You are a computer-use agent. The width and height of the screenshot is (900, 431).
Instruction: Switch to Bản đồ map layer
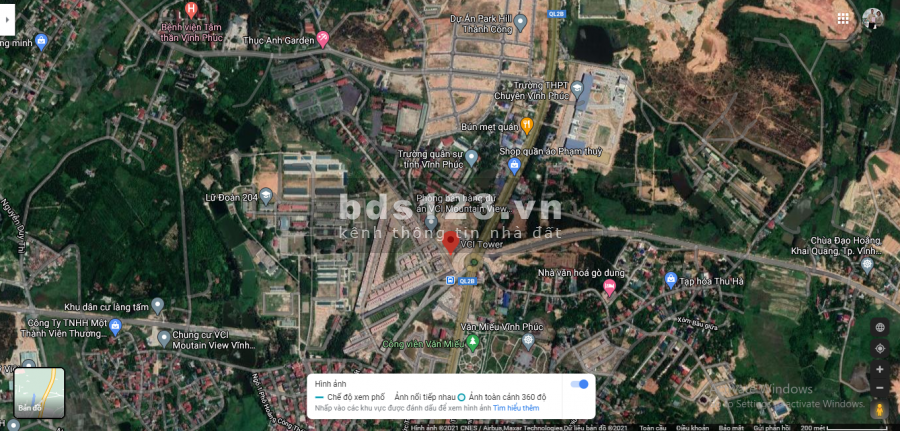coord(39,393)
